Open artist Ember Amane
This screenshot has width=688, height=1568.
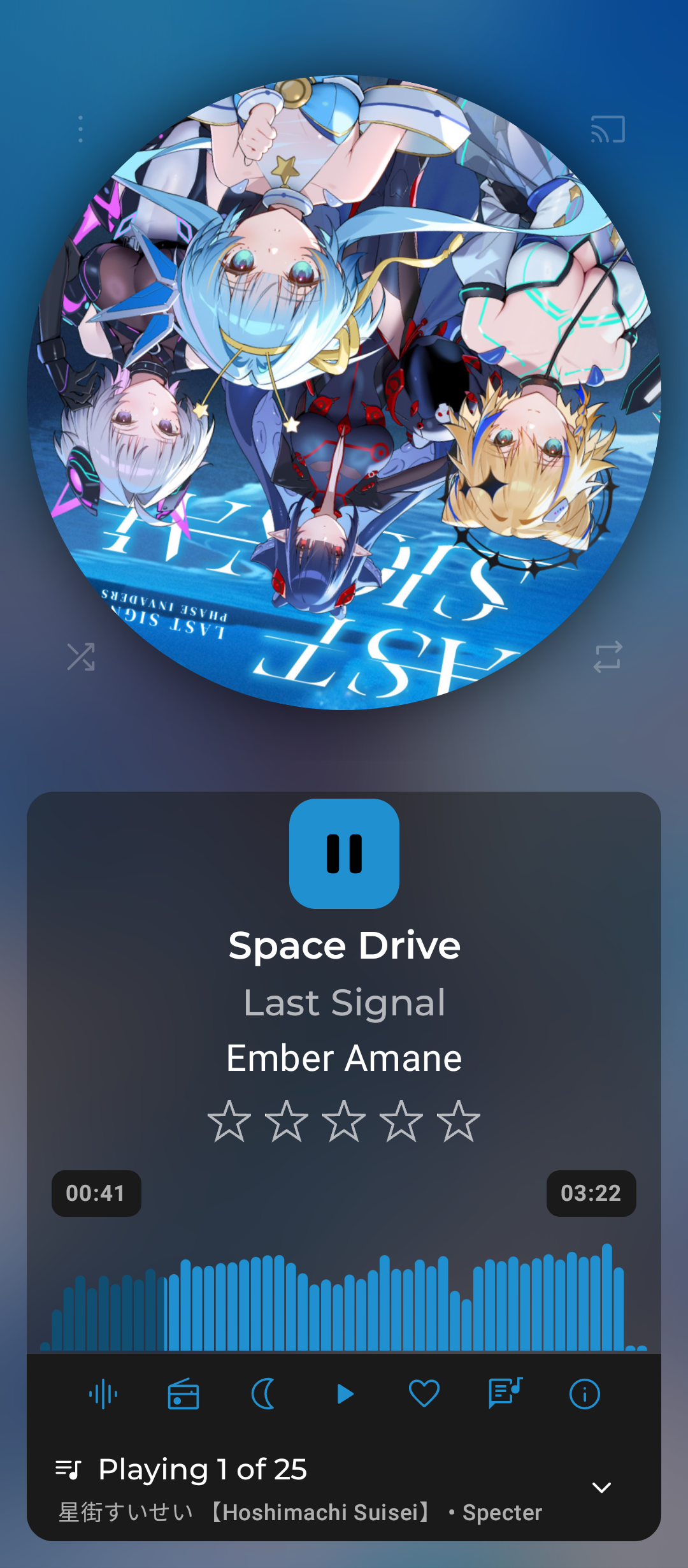pos(344,1059)
